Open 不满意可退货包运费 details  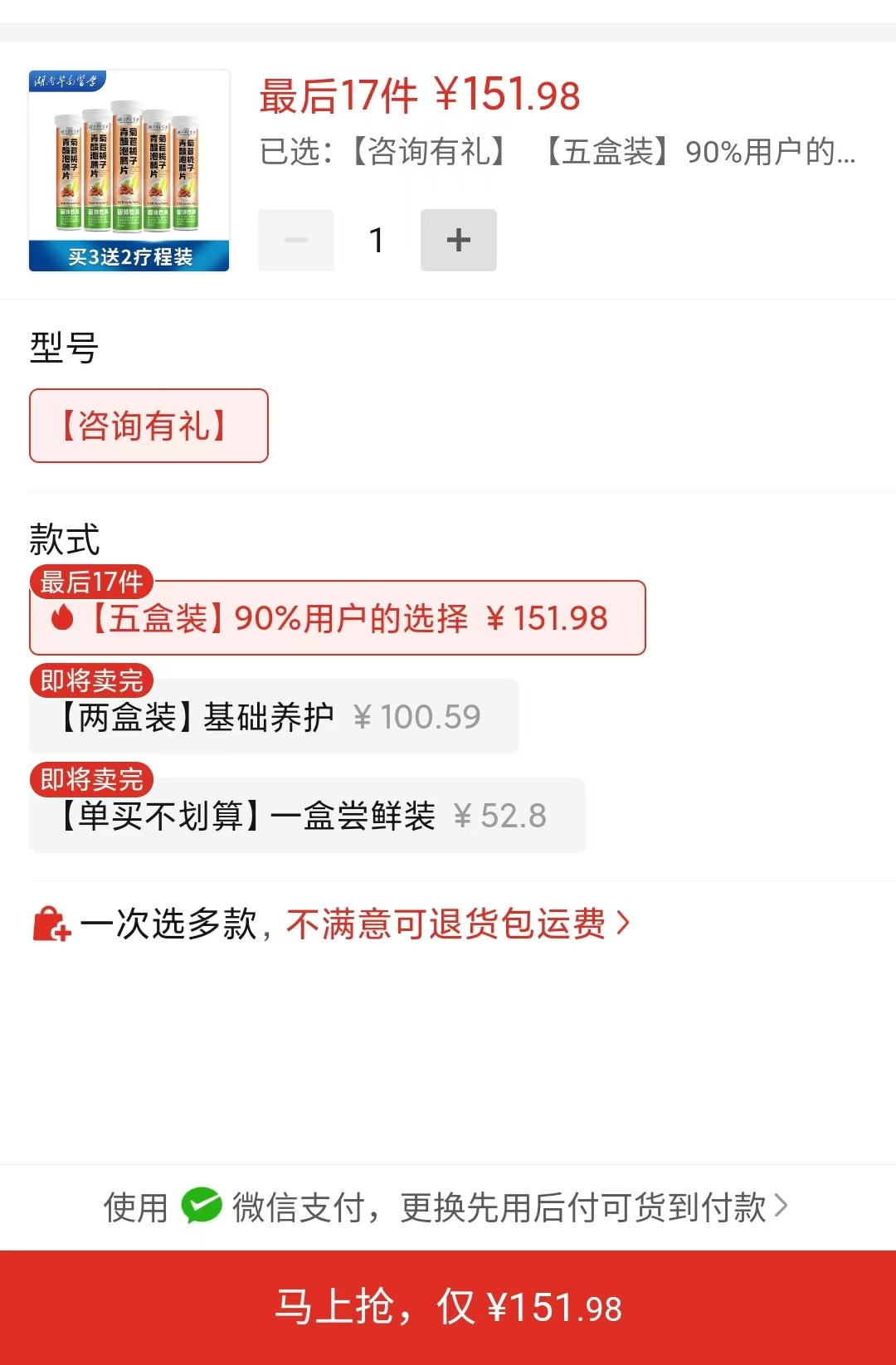coord(456,924)
